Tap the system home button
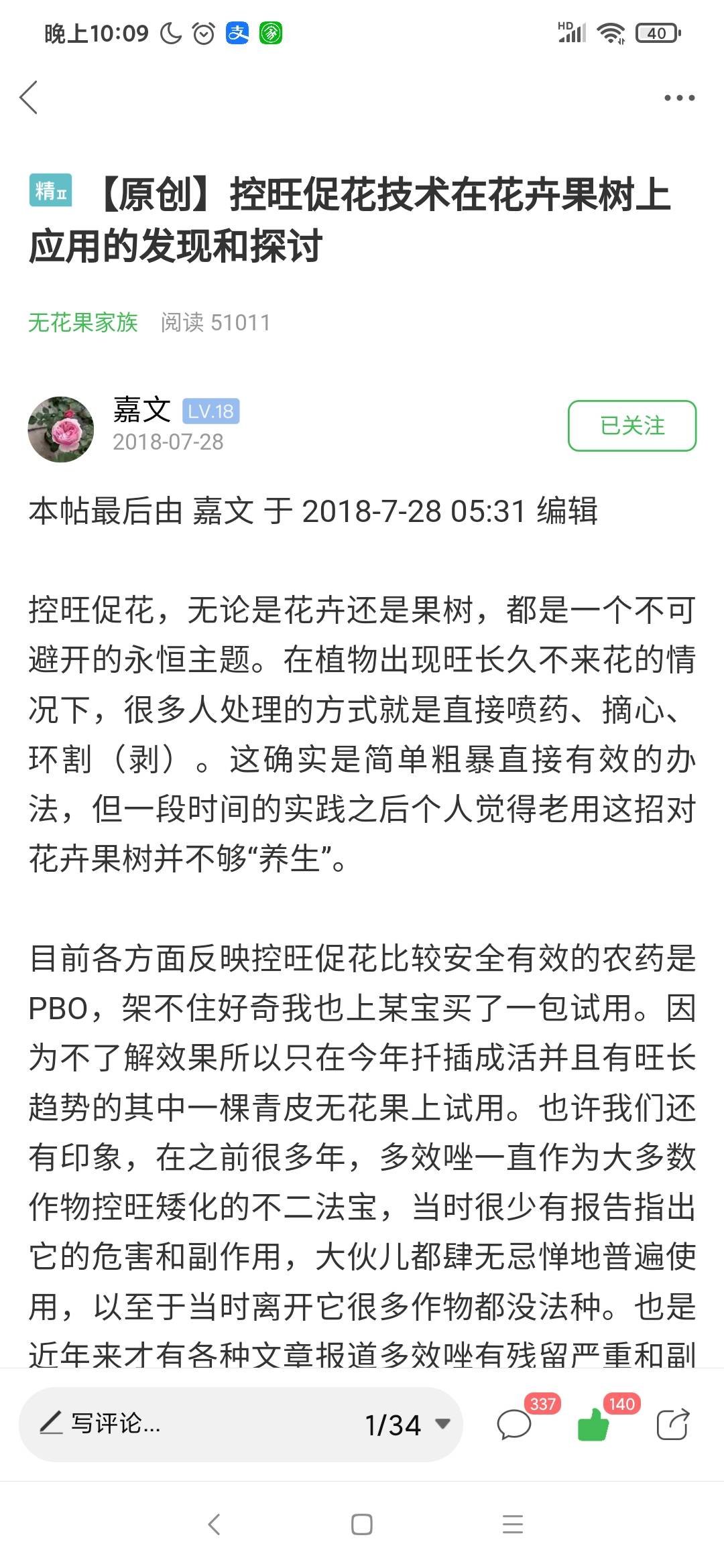 (362, 1524)
